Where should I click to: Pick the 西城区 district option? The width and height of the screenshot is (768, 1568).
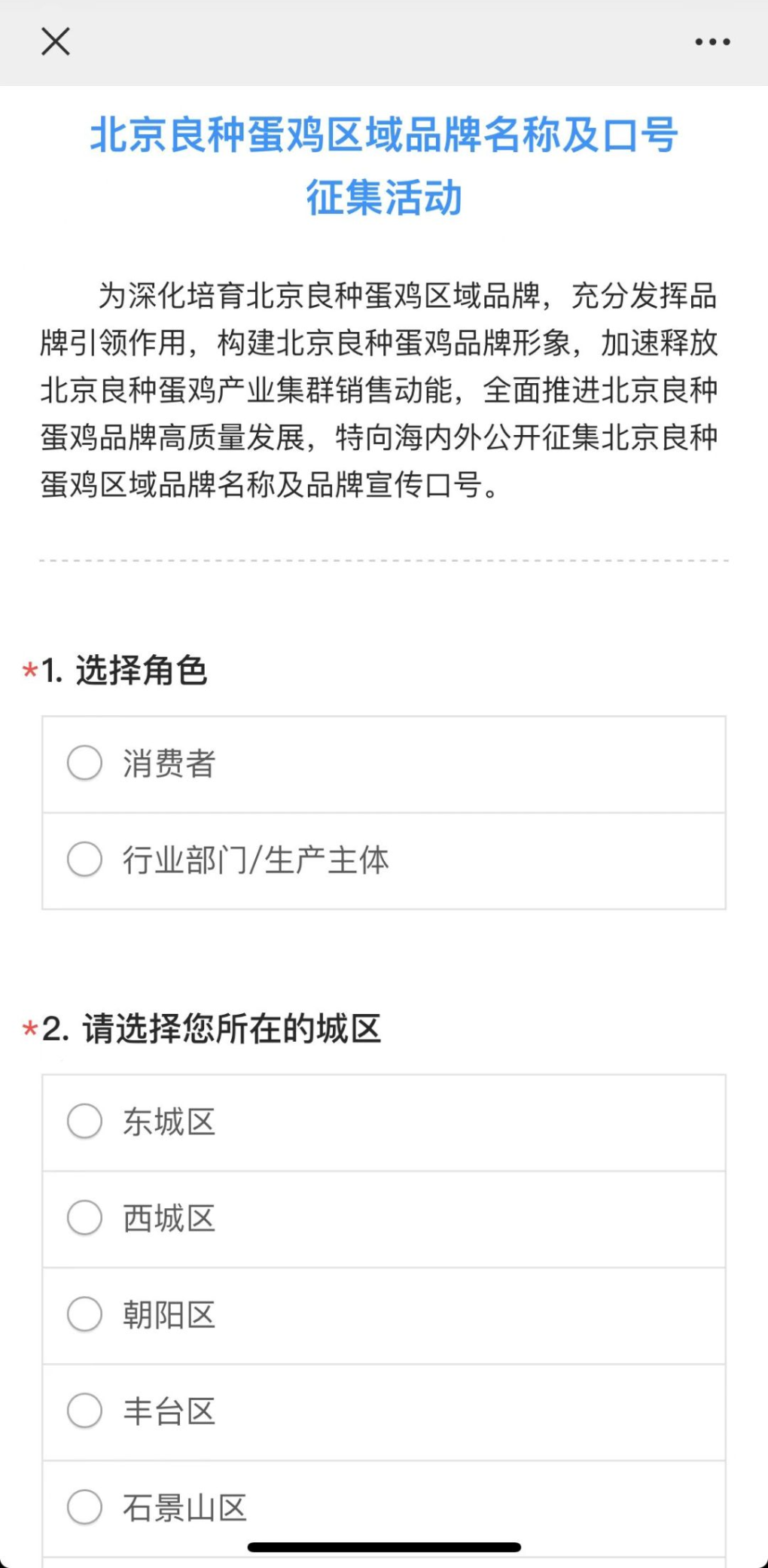(384, 1219)
